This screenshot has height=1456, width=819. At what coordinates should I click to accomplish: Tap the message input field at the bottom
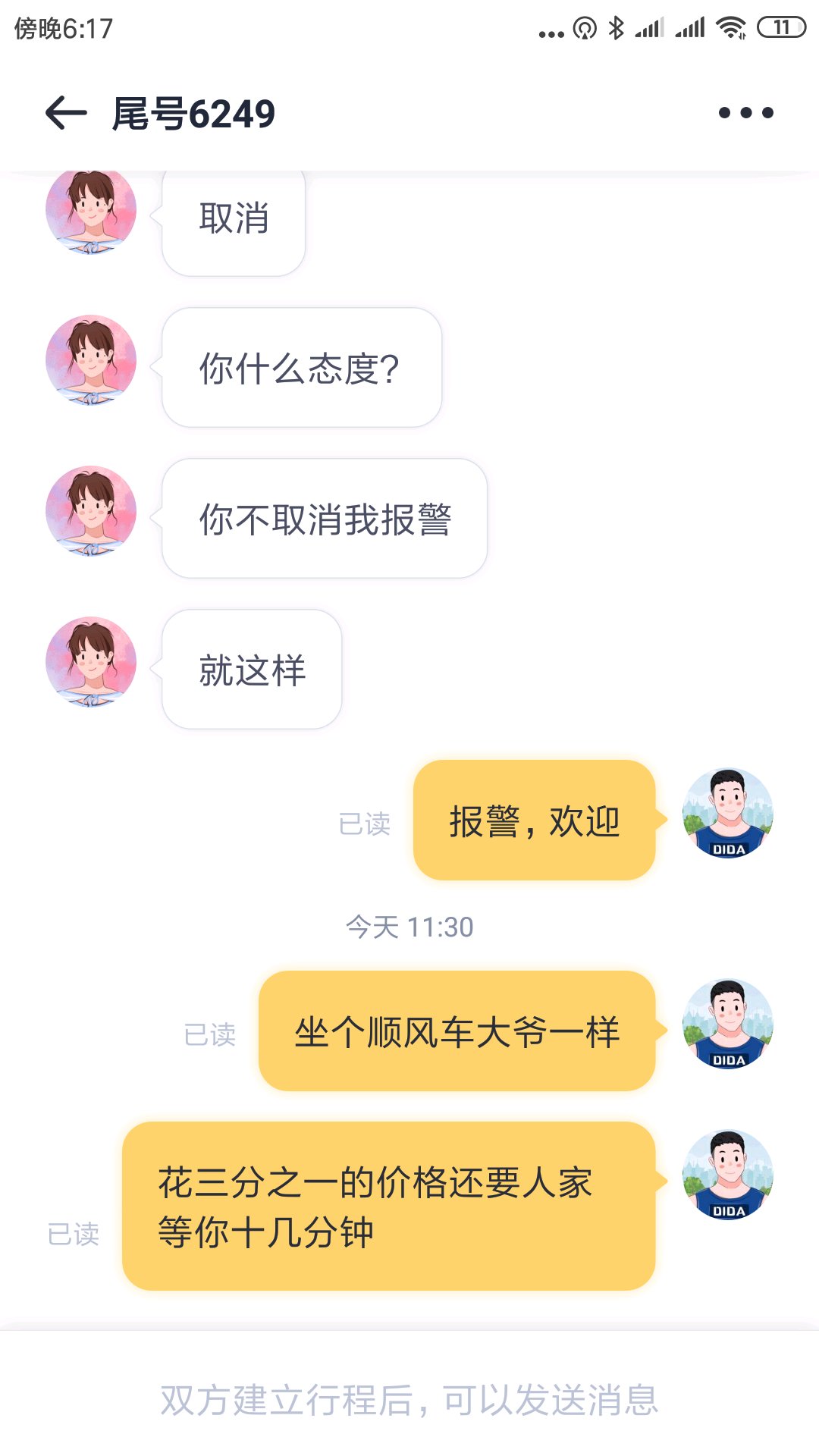click(409, 1400)
